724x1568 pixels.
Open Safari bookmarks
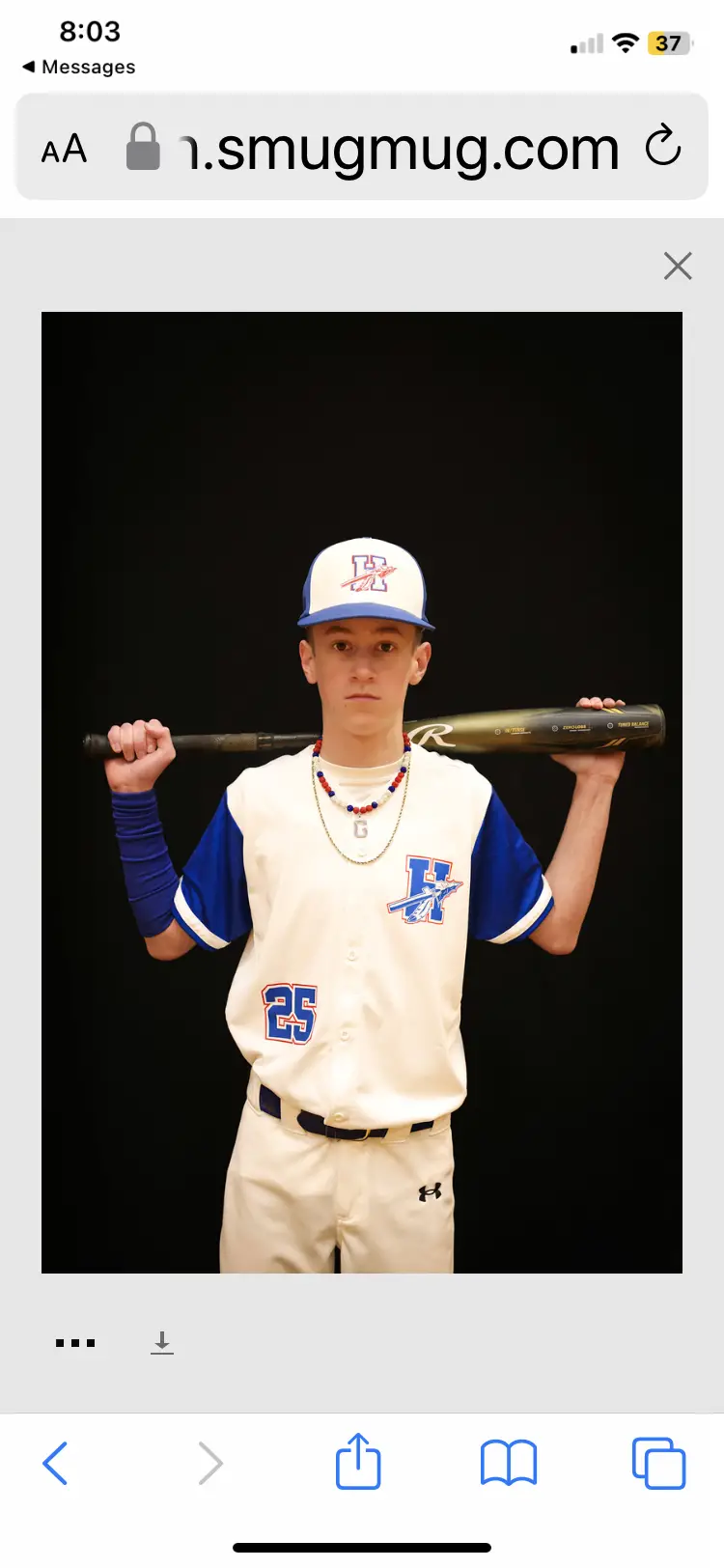(x=509, y=1463)
